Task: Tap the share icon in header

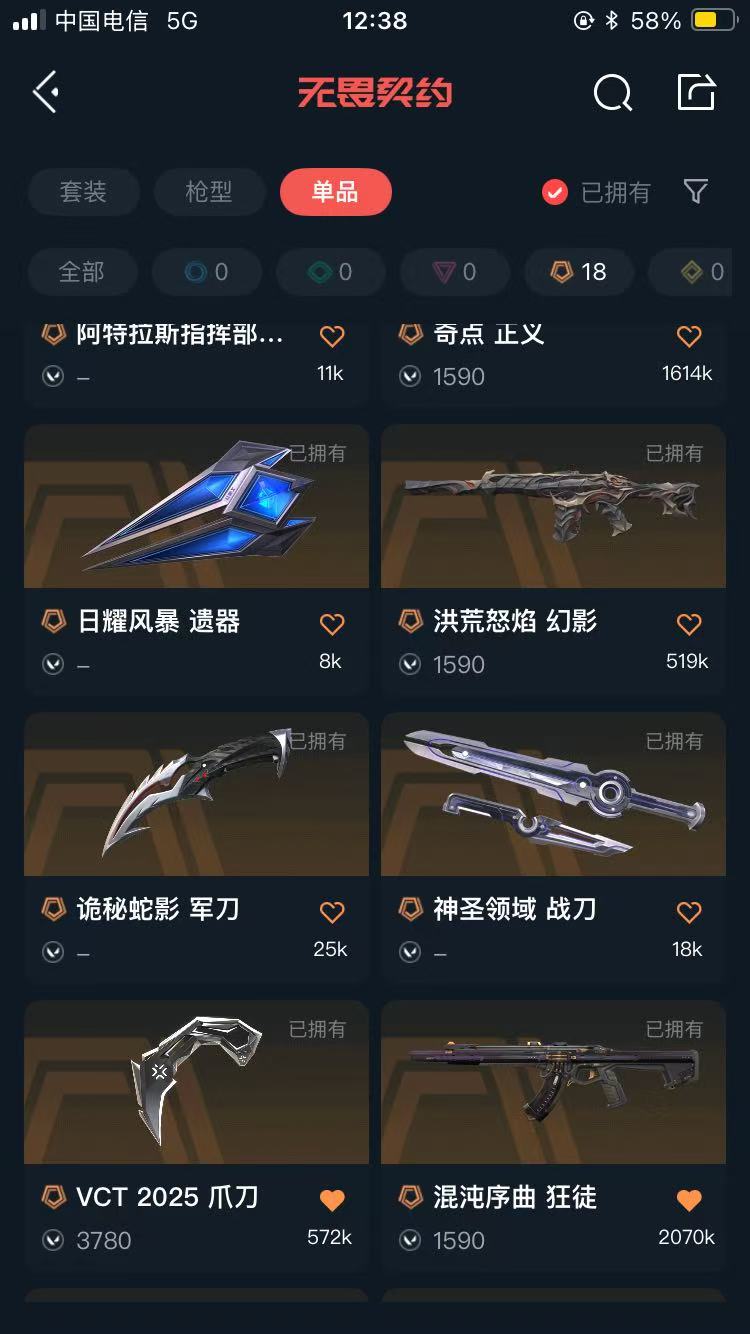Action: [696, 92]
